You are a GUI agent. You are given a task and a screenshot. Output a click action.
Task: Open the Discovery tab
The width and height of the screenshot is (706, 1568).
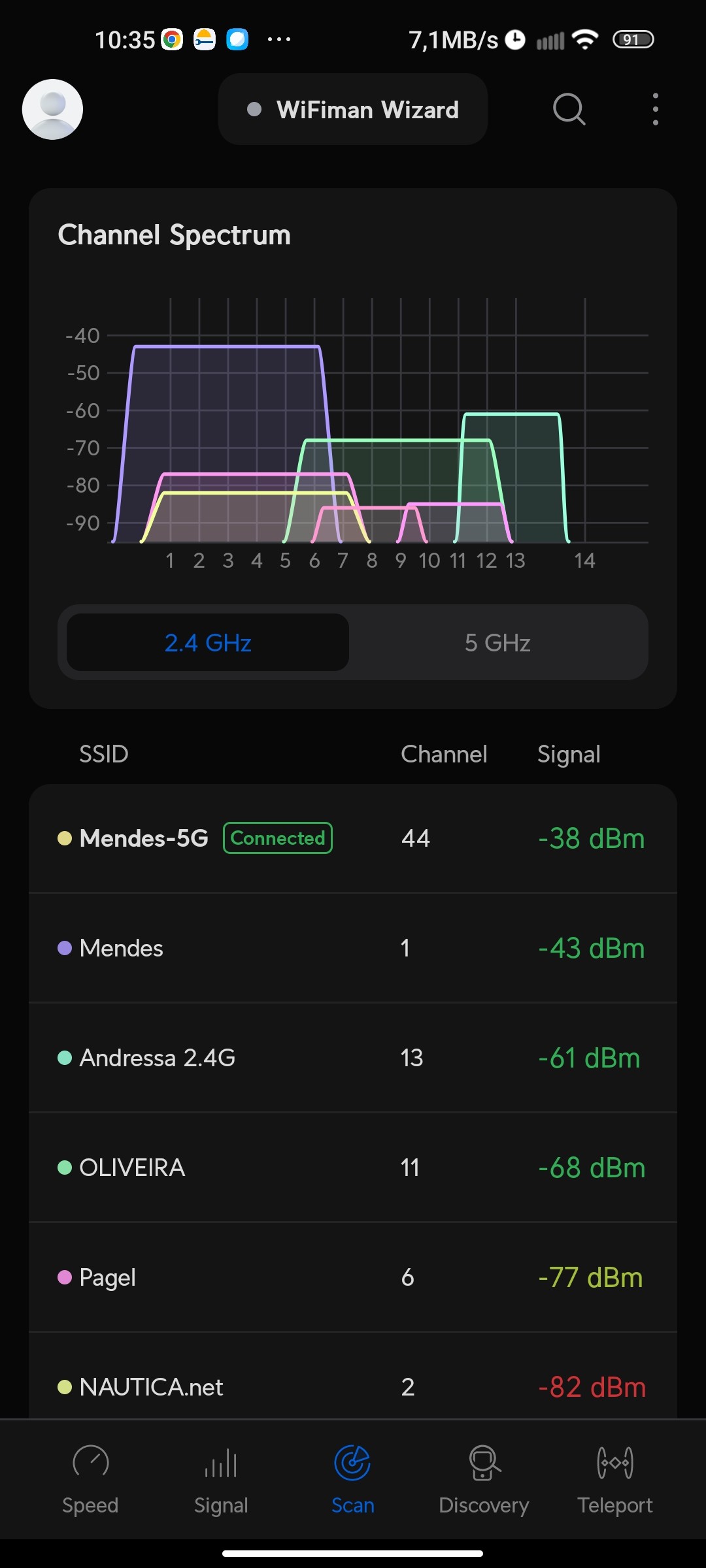coord(484,1479)
